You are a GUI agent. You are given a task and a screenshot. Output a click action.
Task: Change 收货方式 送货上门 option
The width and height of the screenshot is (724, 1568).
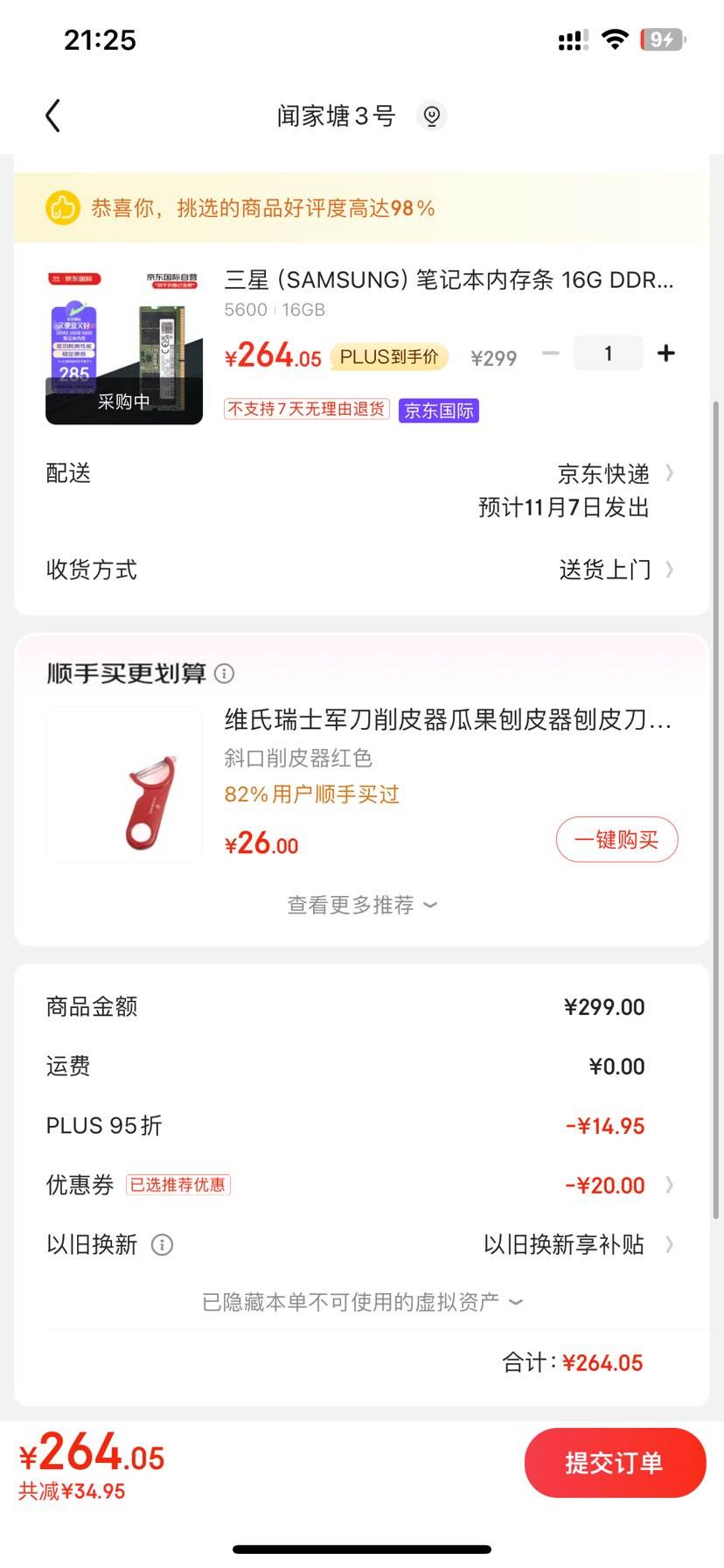(362, 570)
